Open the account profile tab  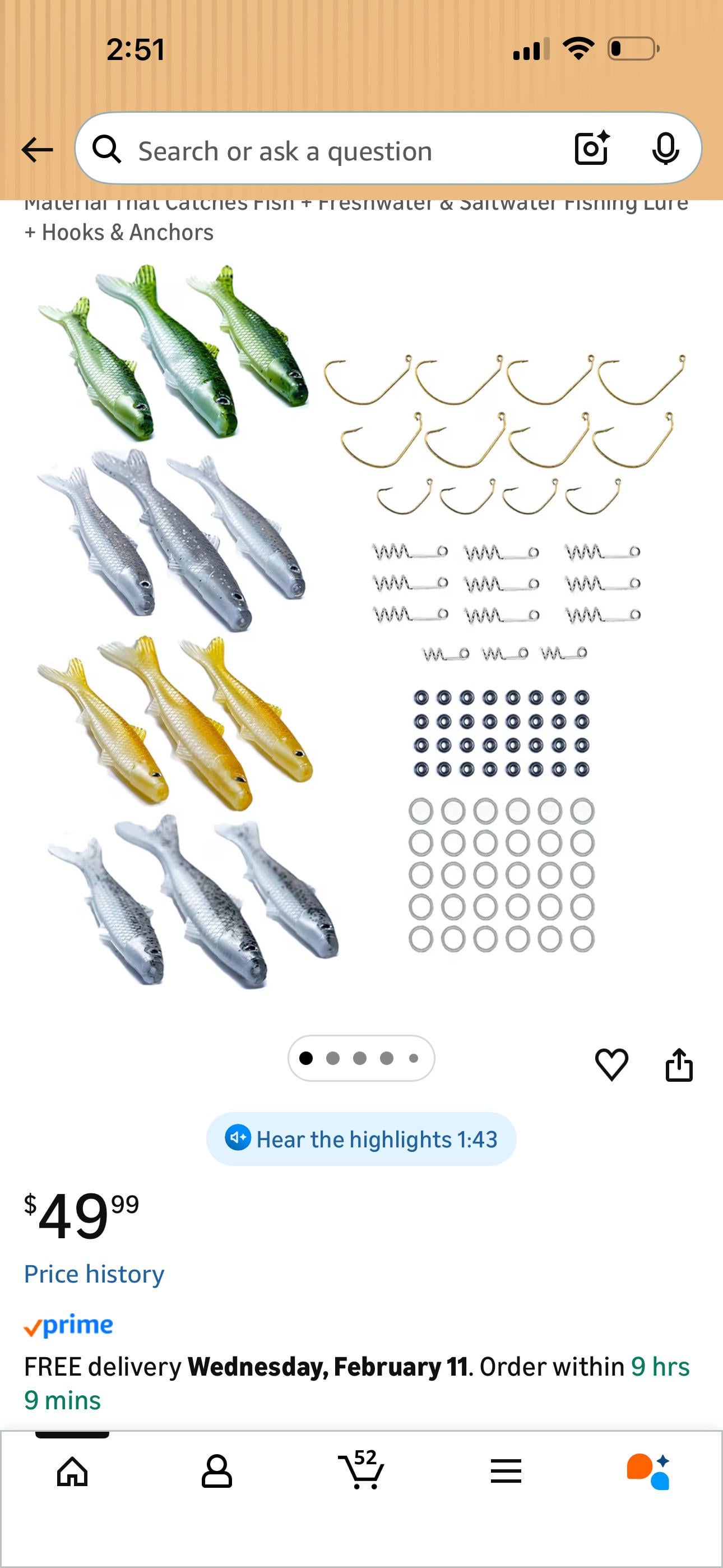coord(217,1472)
